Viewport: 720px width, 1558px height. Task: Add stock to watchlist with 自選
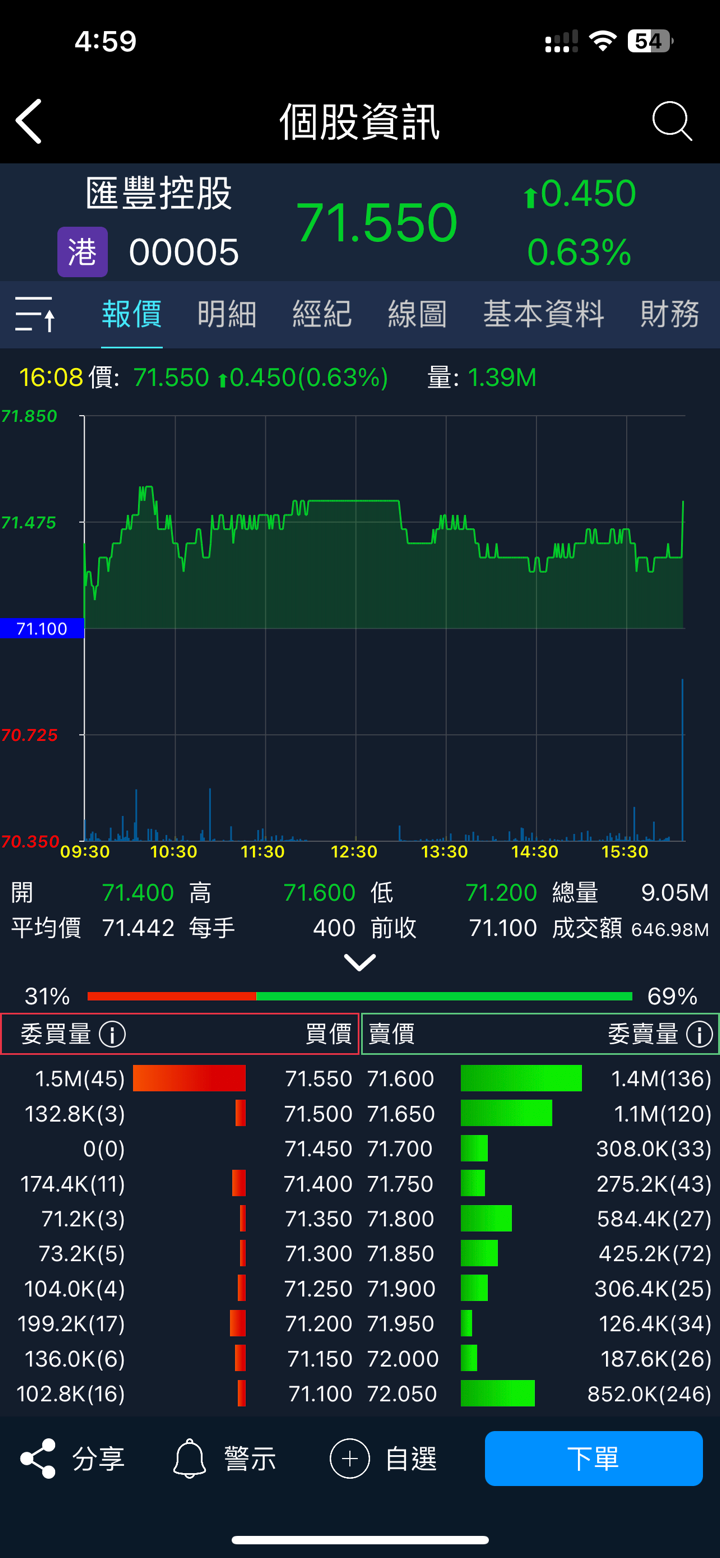384,1459
